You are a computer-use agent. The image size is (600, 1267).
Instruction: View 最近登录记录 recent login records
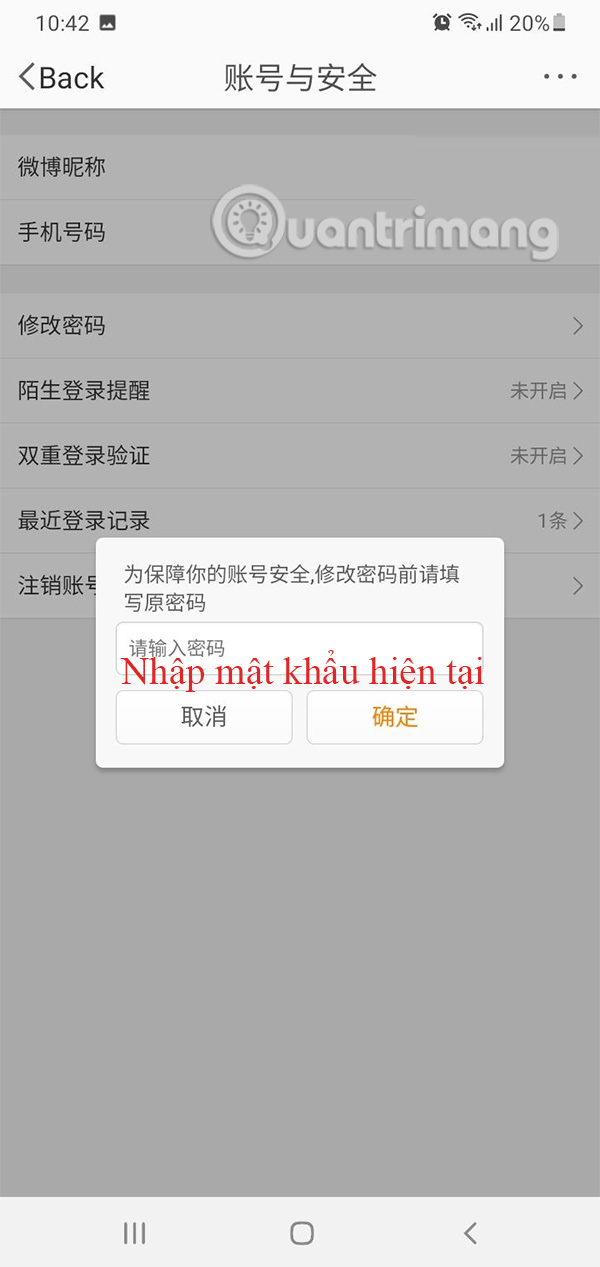(300, 520)
